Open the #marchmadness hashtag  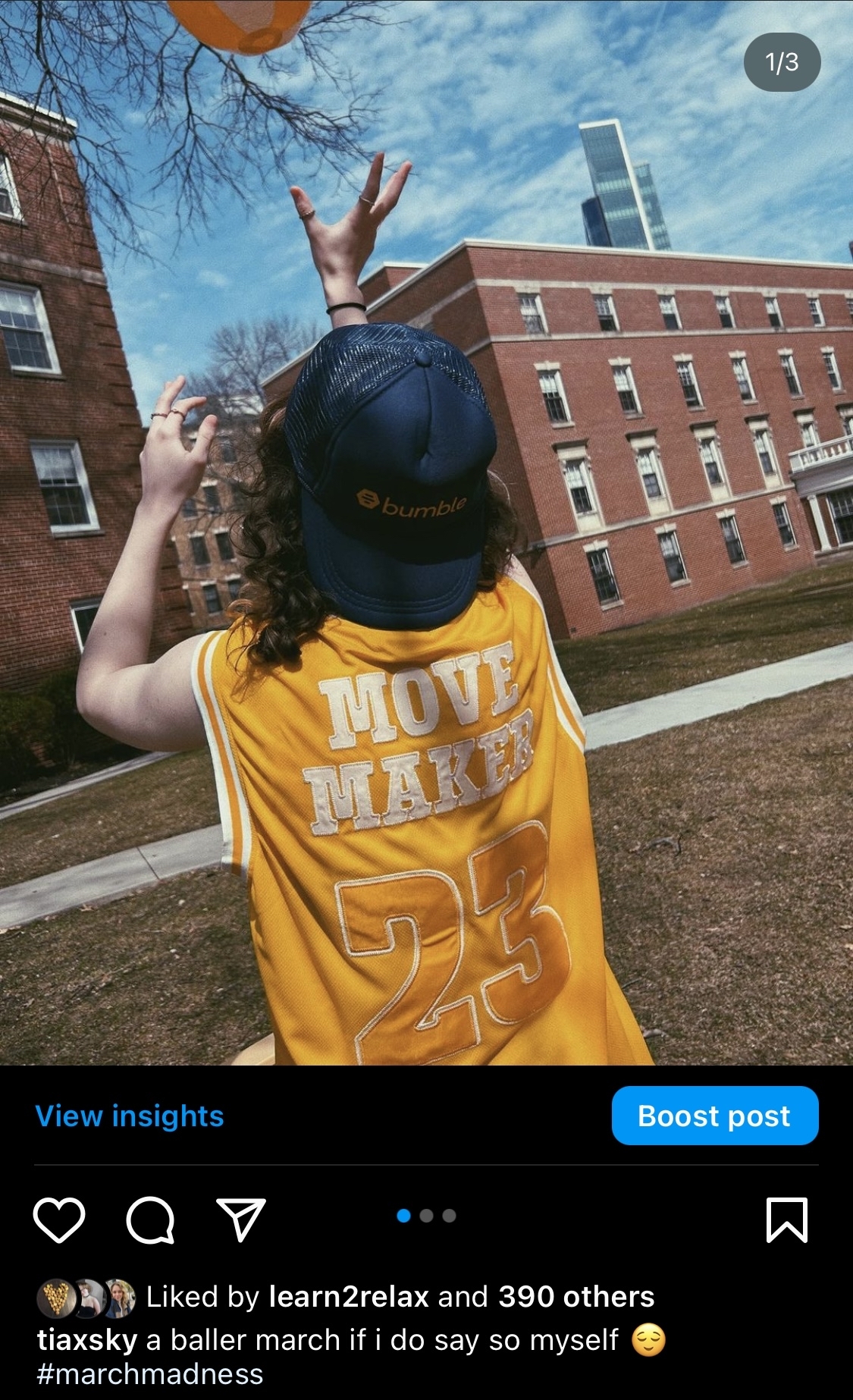point(150,1374)
